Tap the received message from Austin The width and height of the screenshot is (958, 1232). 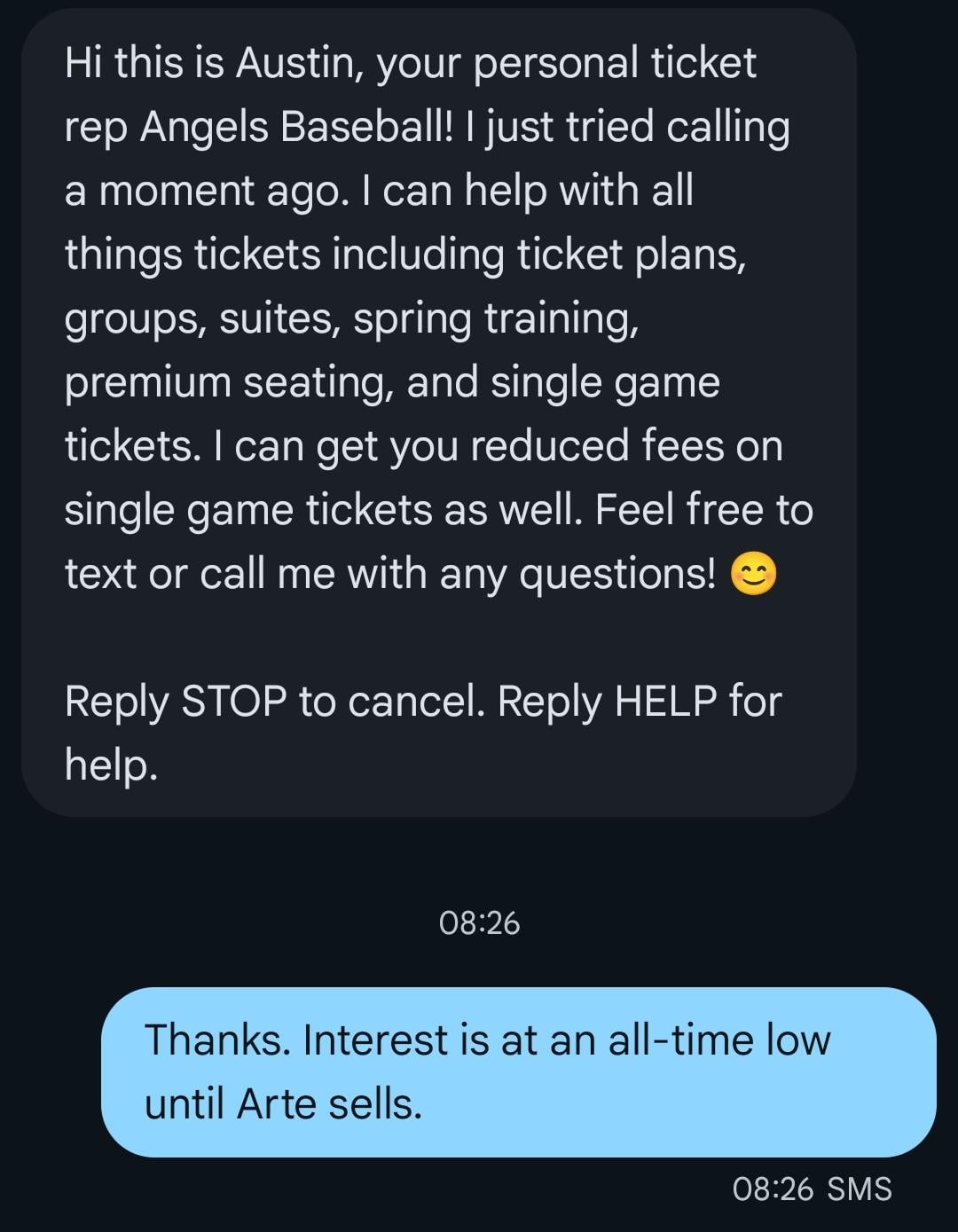point(438,412)
